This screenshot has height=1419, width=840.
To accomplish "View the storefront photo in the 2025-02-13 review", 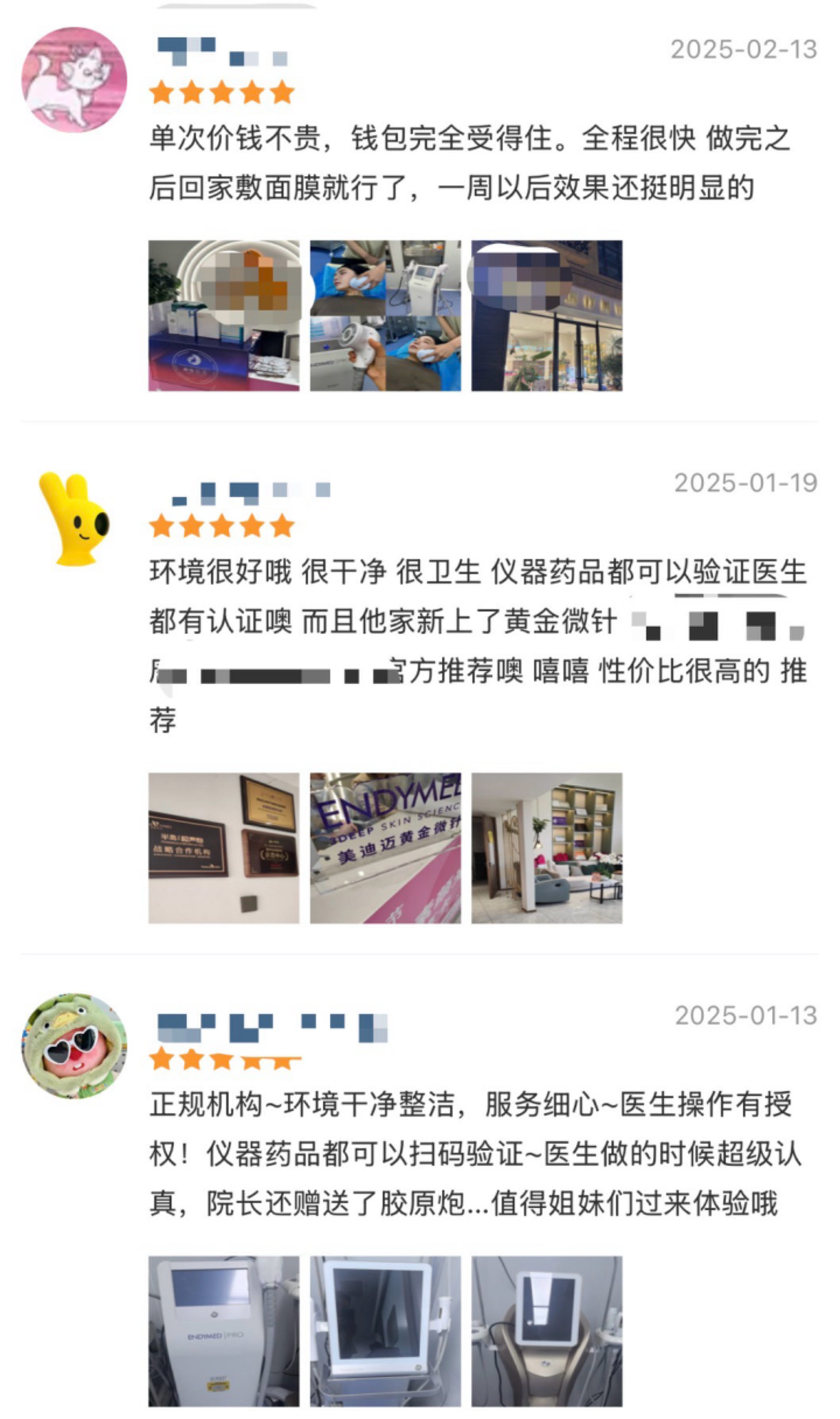I will click(x=547, y=316).
